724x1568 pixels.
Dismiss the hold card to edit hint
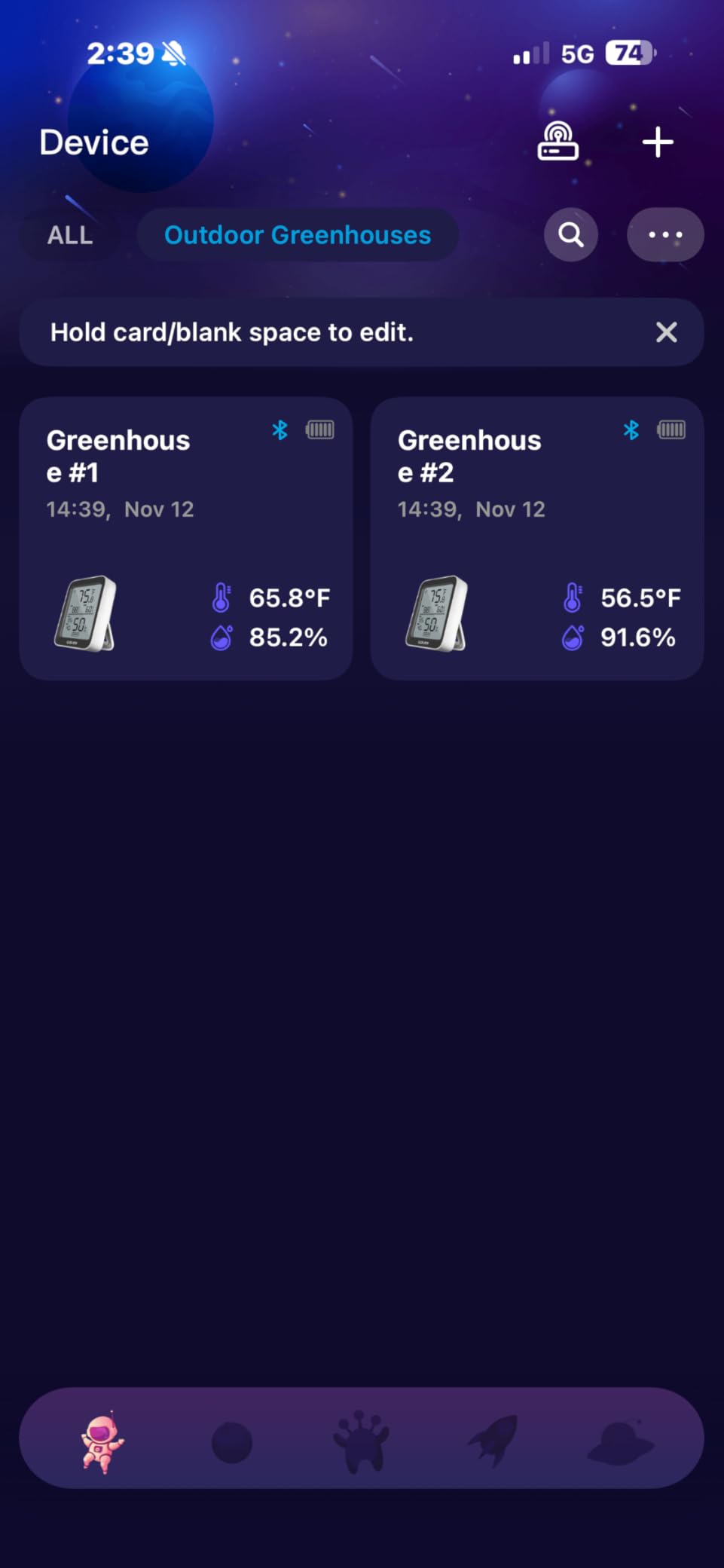666,332
